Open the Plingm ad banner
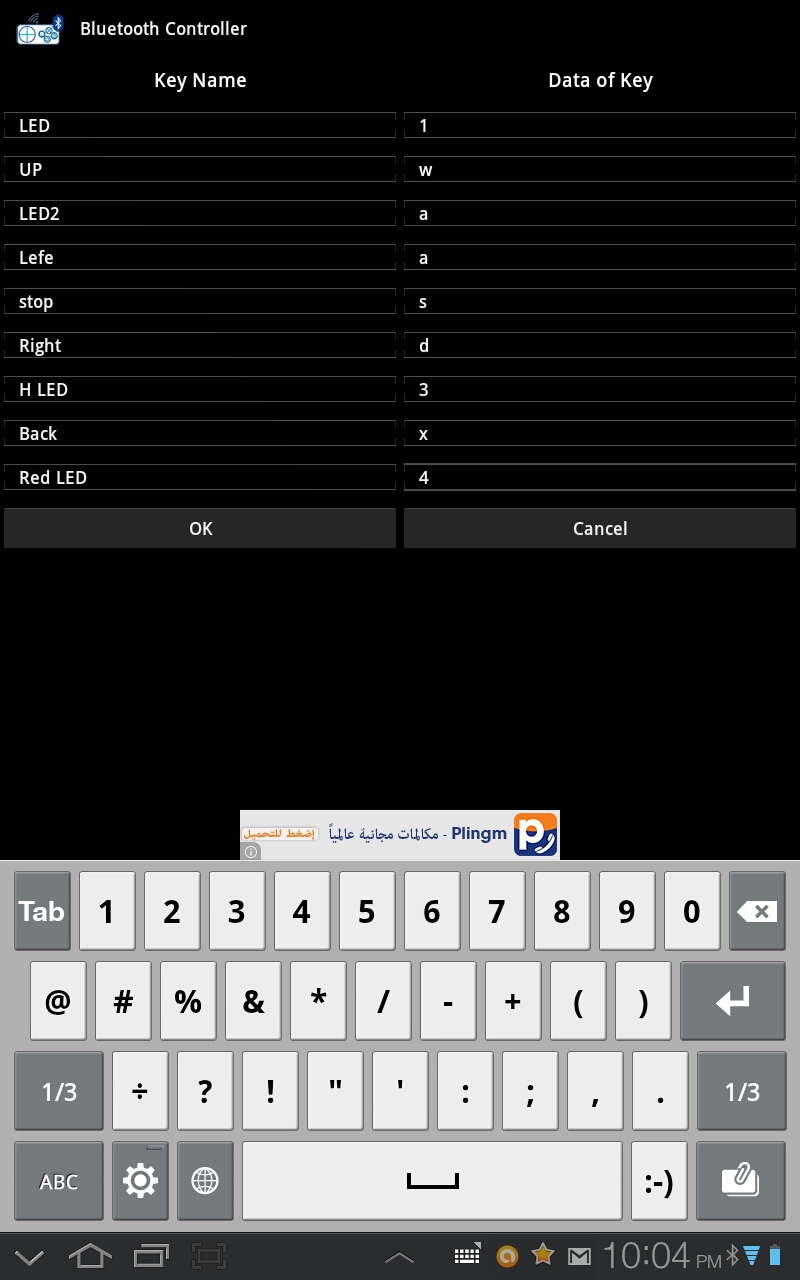Screen dimensions: 800x1280 click(400, 834)
